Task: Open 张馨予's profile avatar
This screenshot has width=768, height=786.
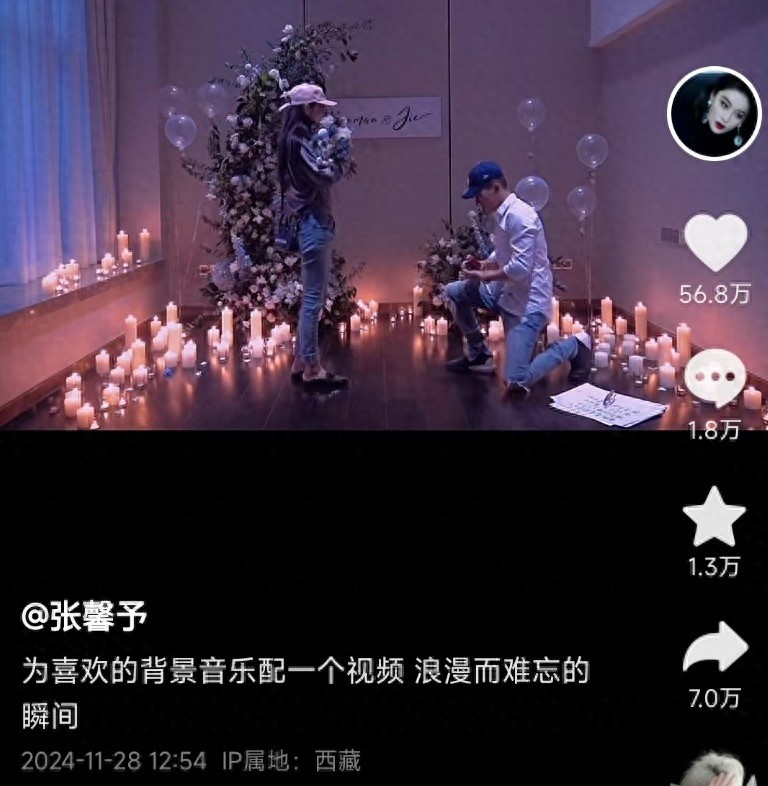Action: pyautogui.click(x=714, y=113)
